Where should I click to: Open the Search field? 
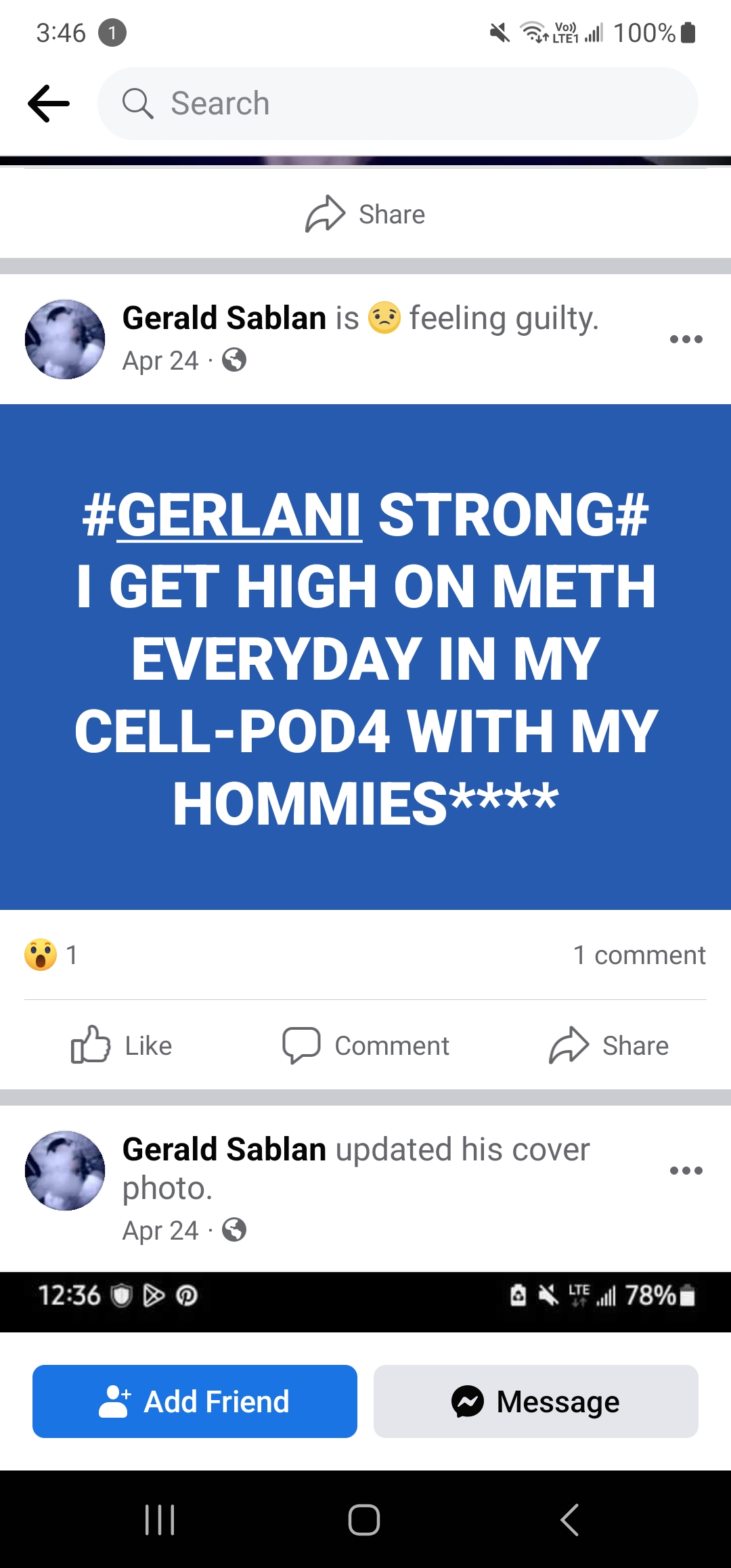point(398,104)
